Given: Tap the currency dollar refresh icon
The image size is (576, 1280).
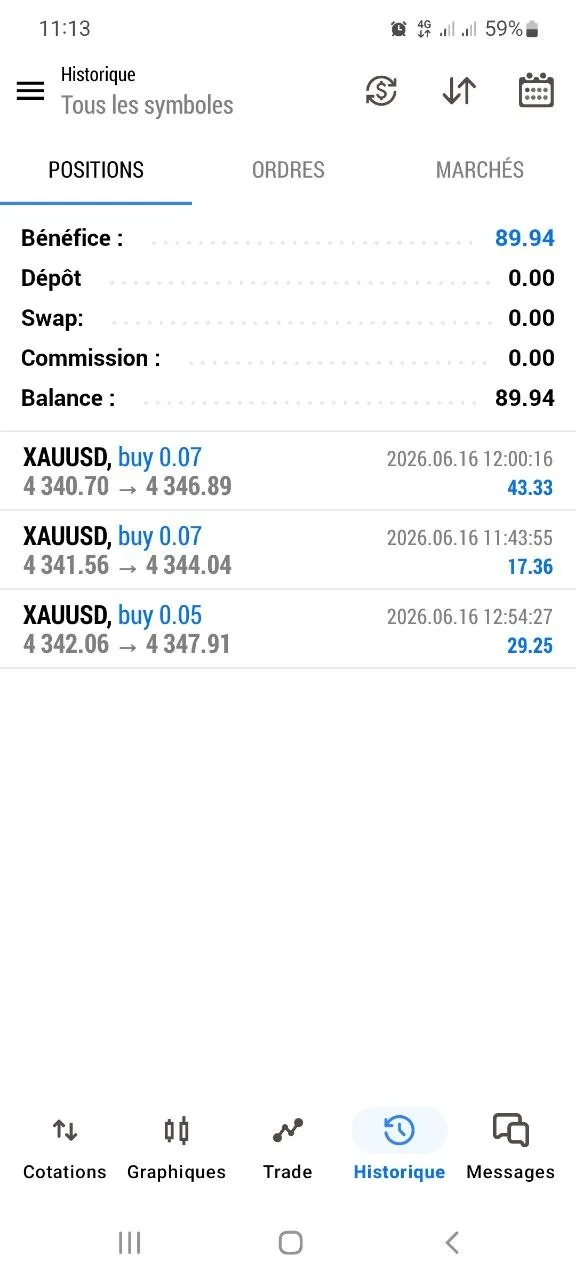Looking at the screenshot, I should point(381,91).
